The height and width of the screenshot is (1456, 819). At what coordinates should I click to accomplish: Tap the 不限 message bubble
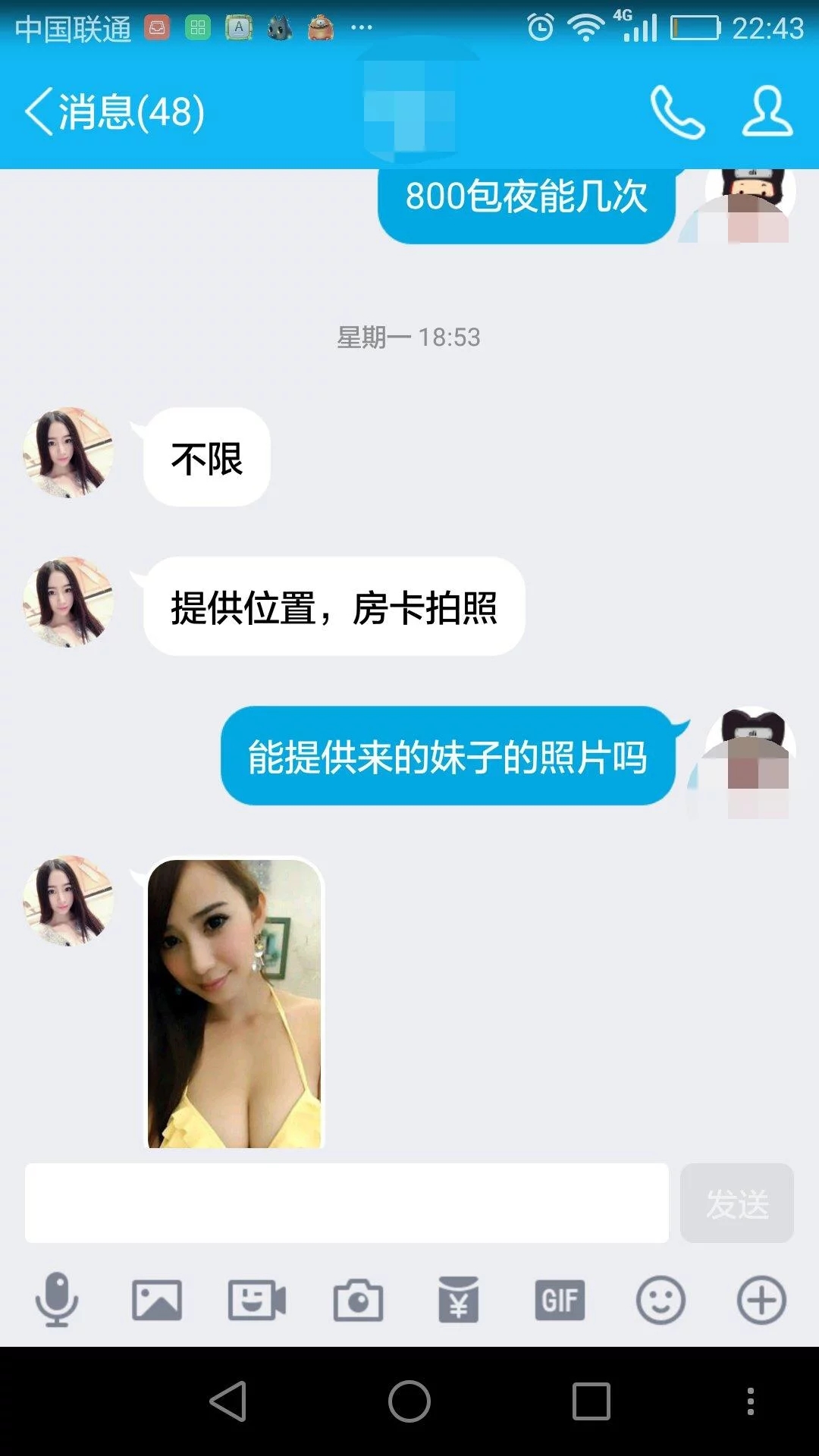click(206, 457)
